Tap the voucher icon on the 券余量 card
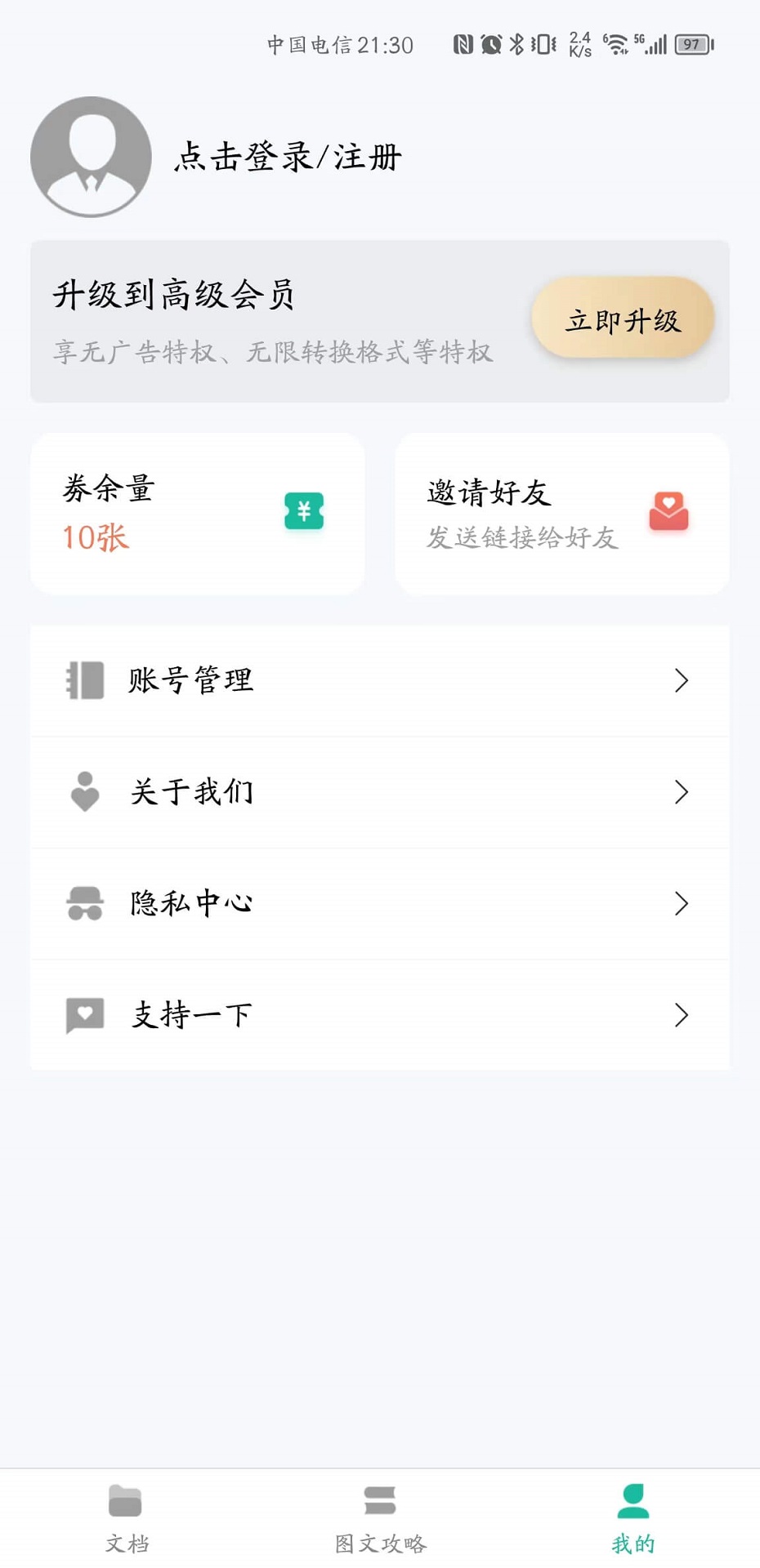This screenshot has height=1568, width=760. pos(303,512)
